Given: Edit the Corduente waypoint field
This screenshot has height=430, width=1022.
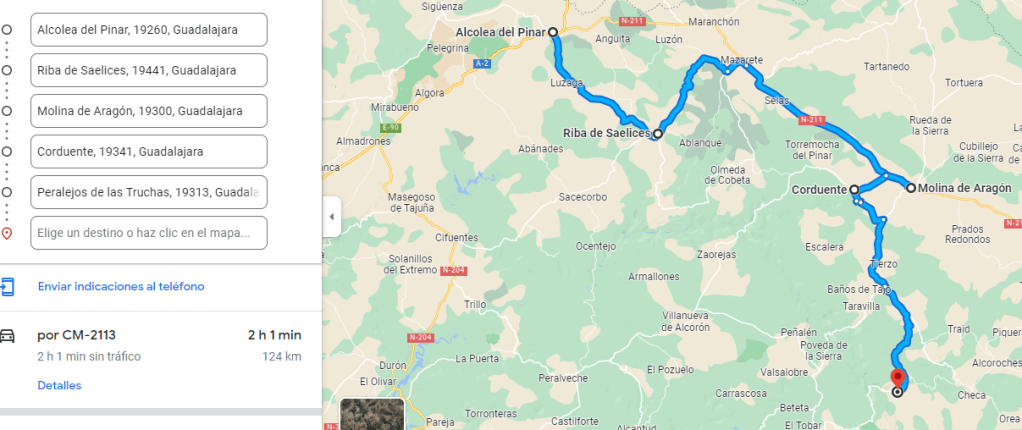Looking at the screenshot, I should click(148, 152).
